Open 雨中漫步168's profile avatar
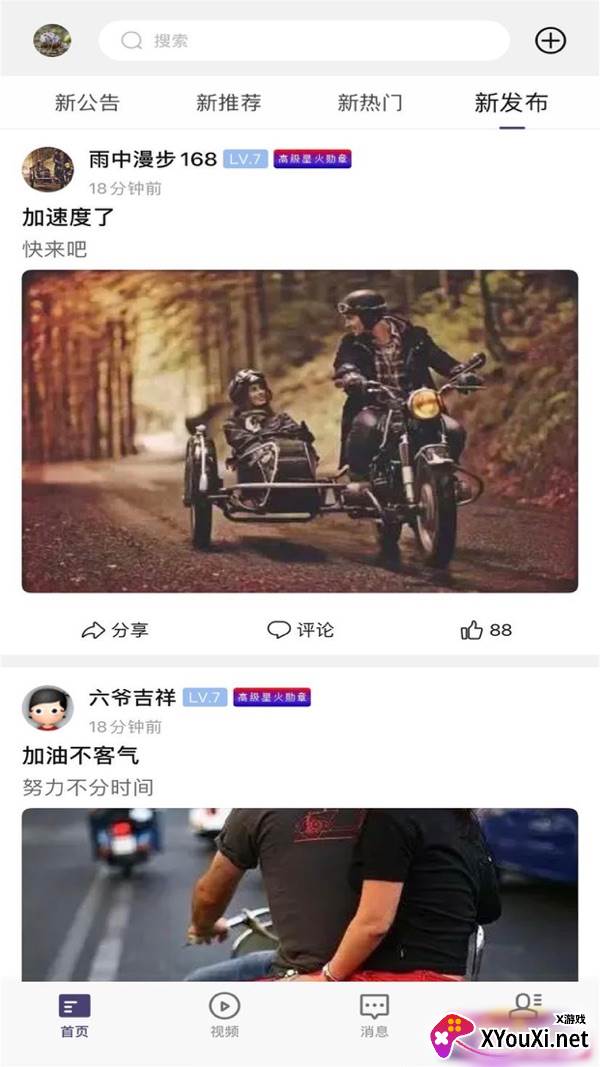This screenshot has height=1067, width=600. point(48,169)
